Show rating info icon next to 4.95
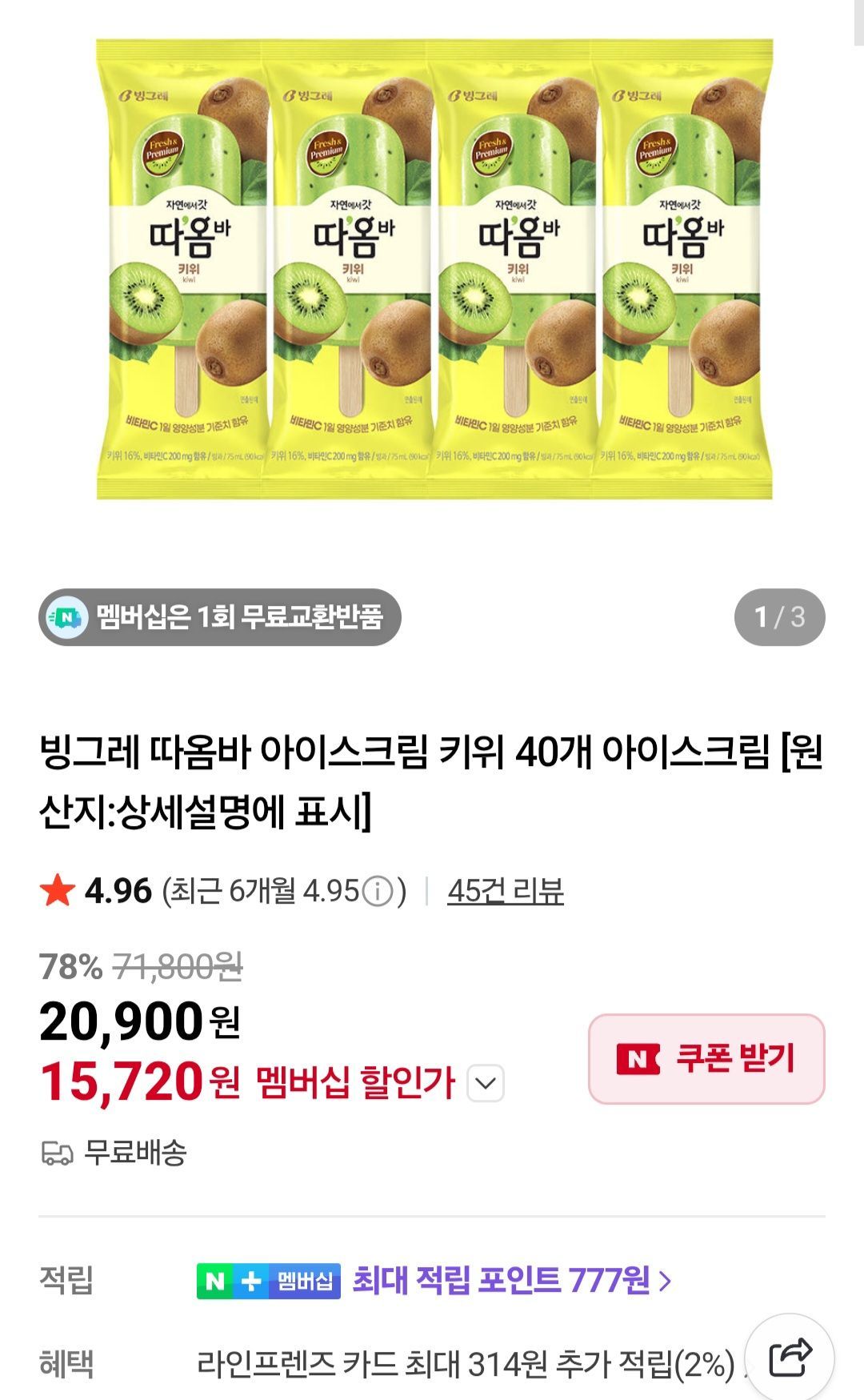The image size is (864, 1400). click(x=378, y=892)
